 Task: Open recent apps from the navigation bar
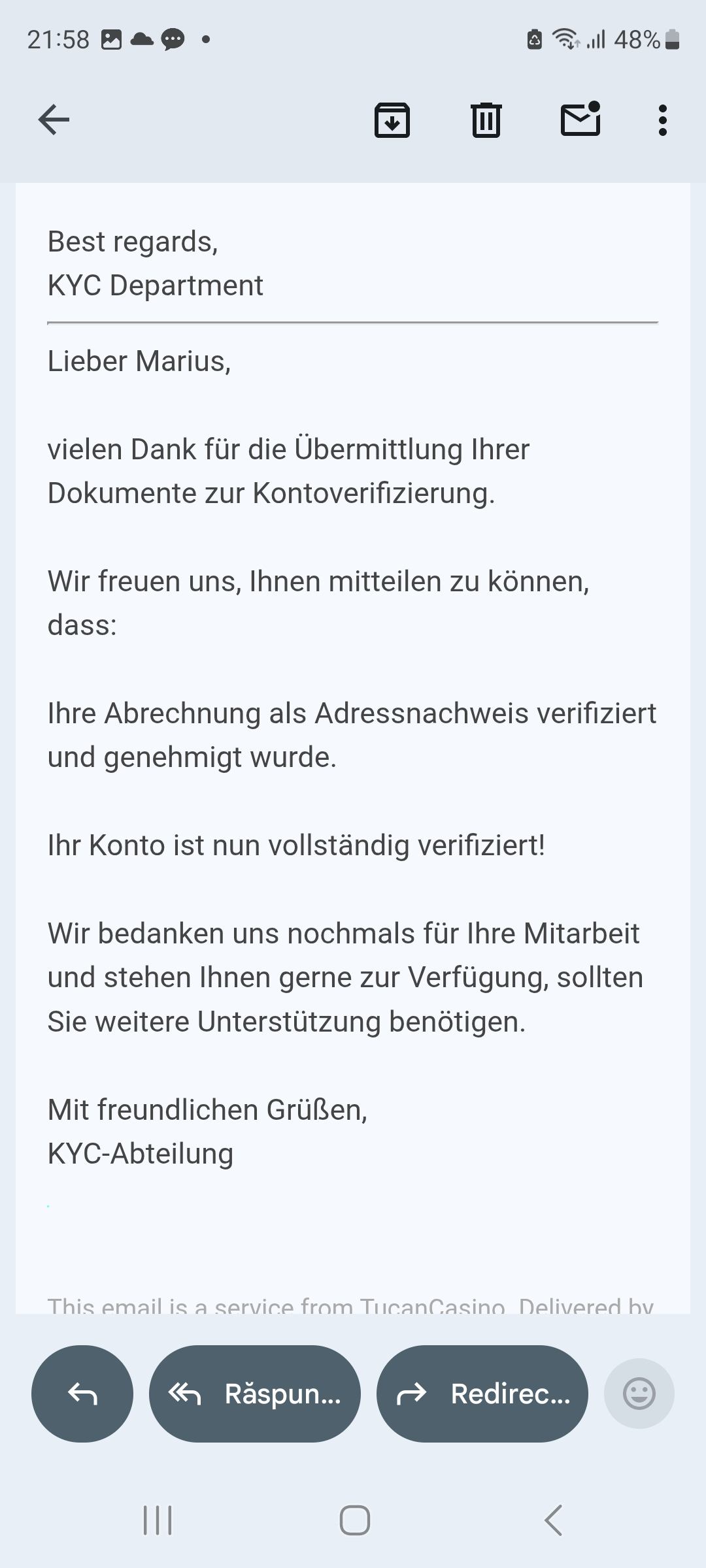(x=158, y=1520)
